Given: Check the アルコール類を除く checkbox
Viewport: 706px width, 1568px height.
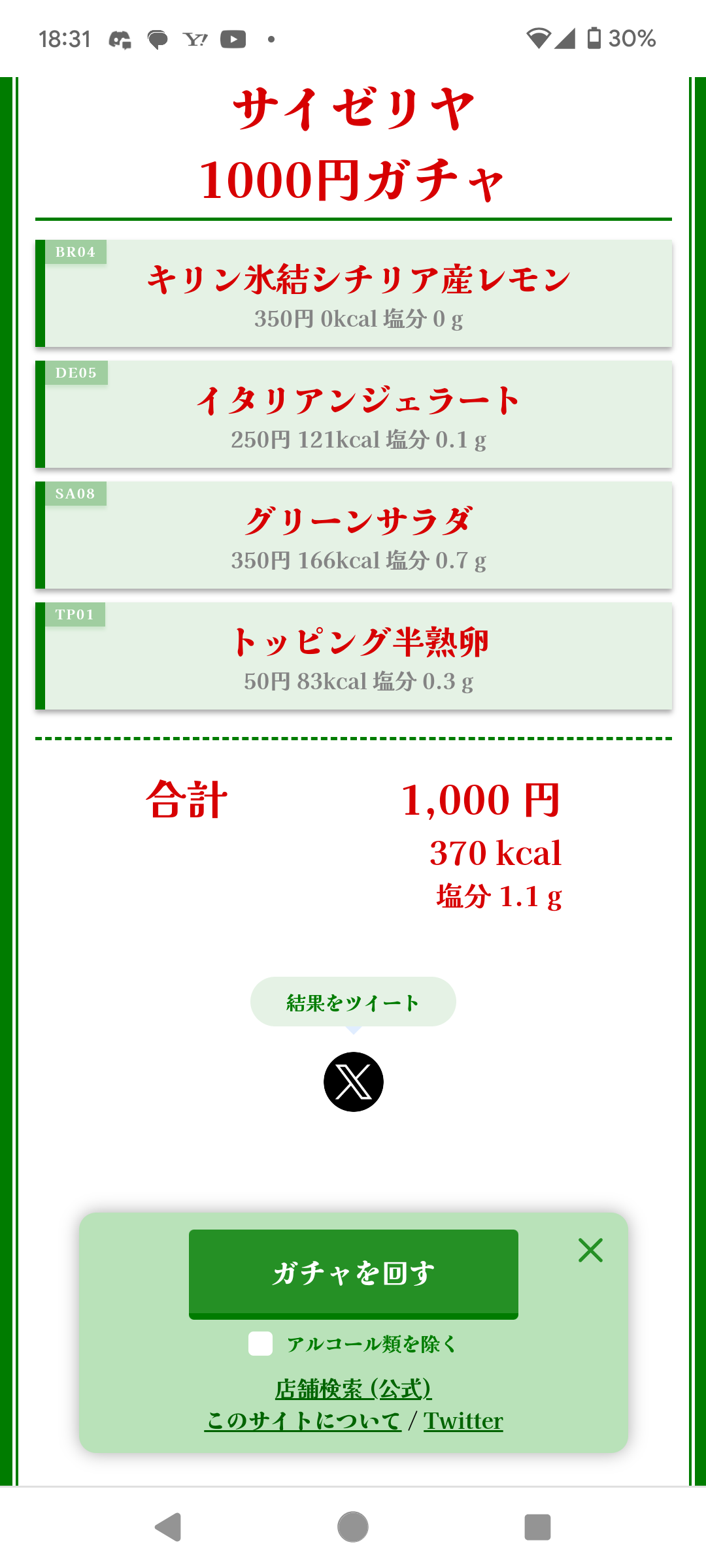Looking at the screenshot, I should coord(261,1344).
